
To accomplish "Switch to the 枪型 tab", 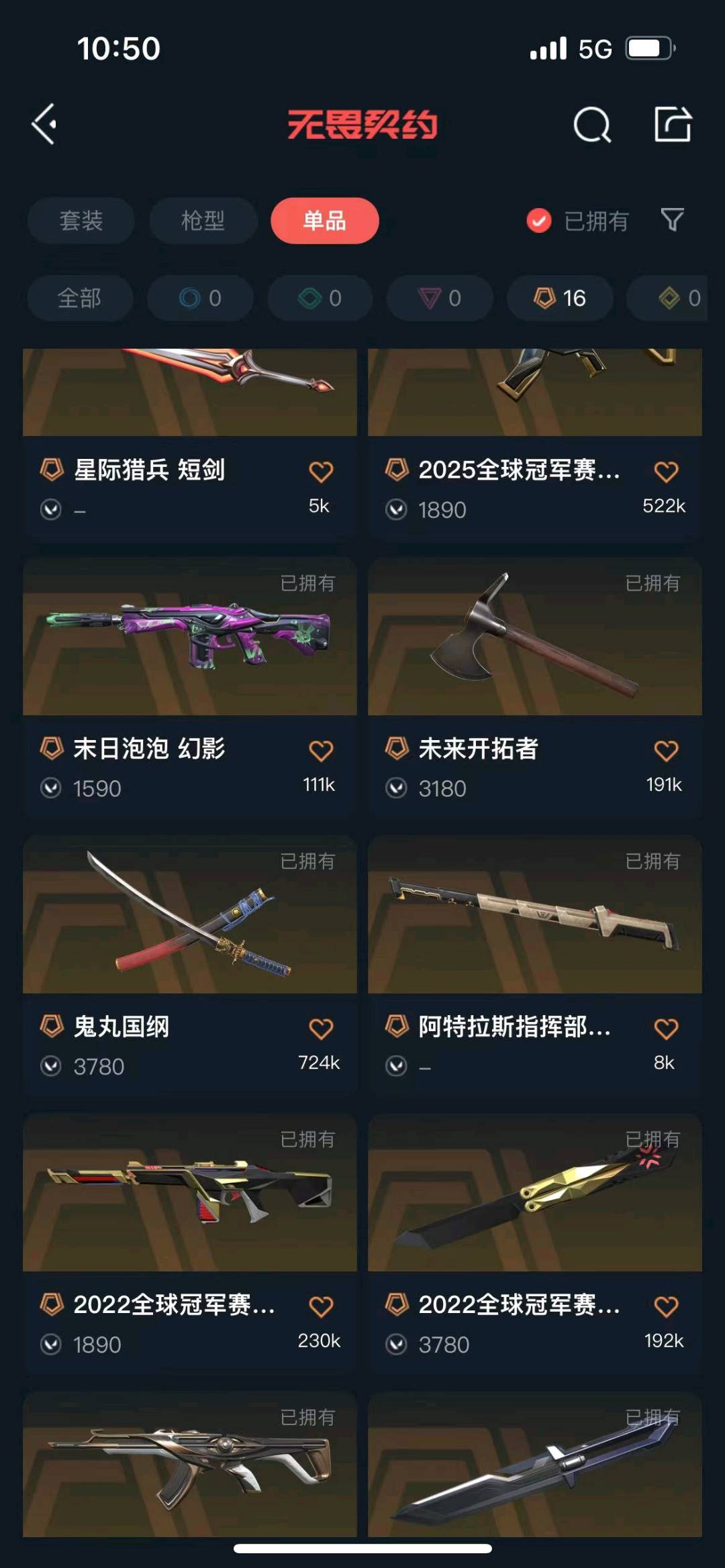I will (203, 221).
